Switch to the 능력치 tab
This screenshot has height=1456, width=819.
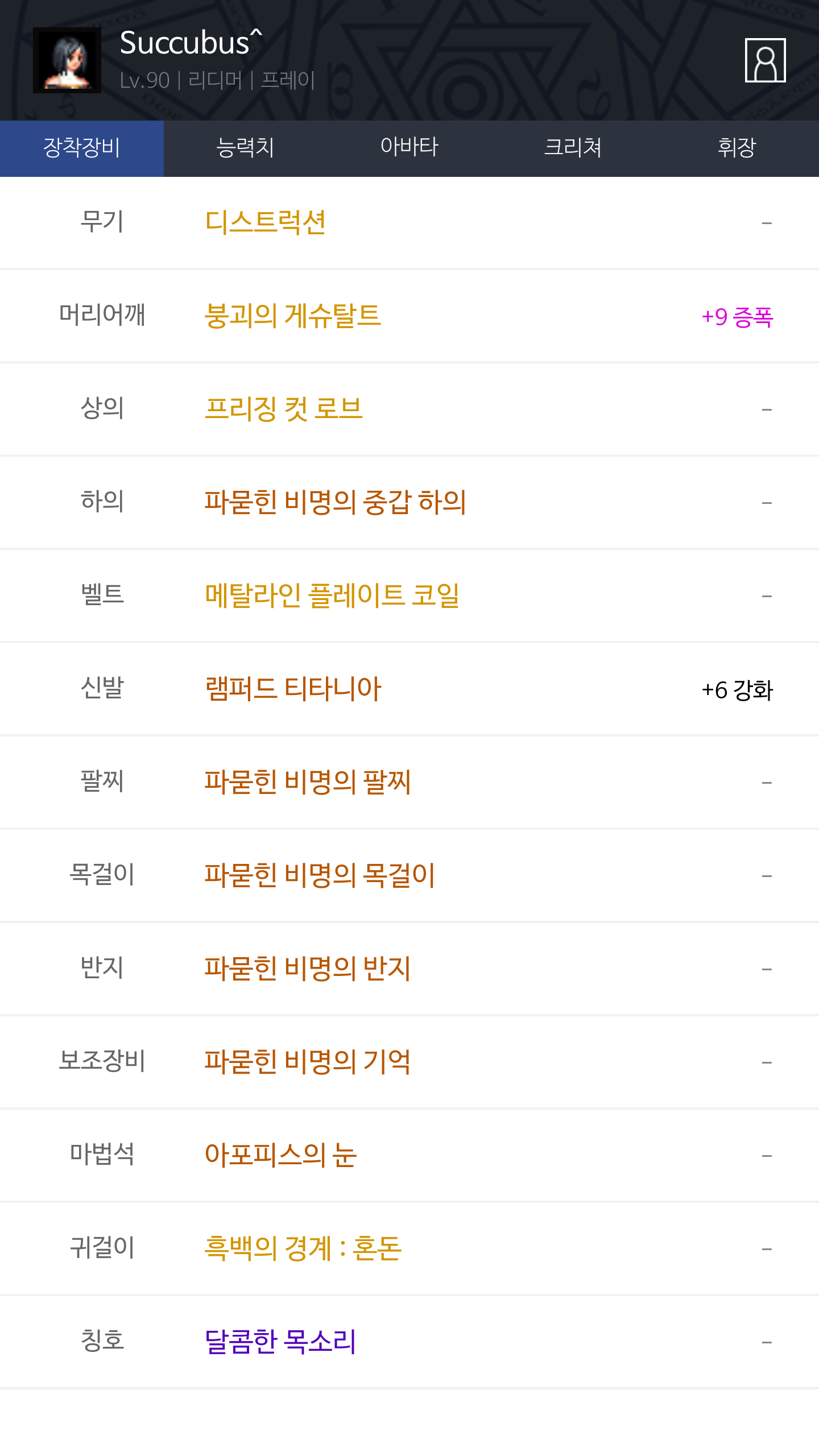click(x=245, y=148)
